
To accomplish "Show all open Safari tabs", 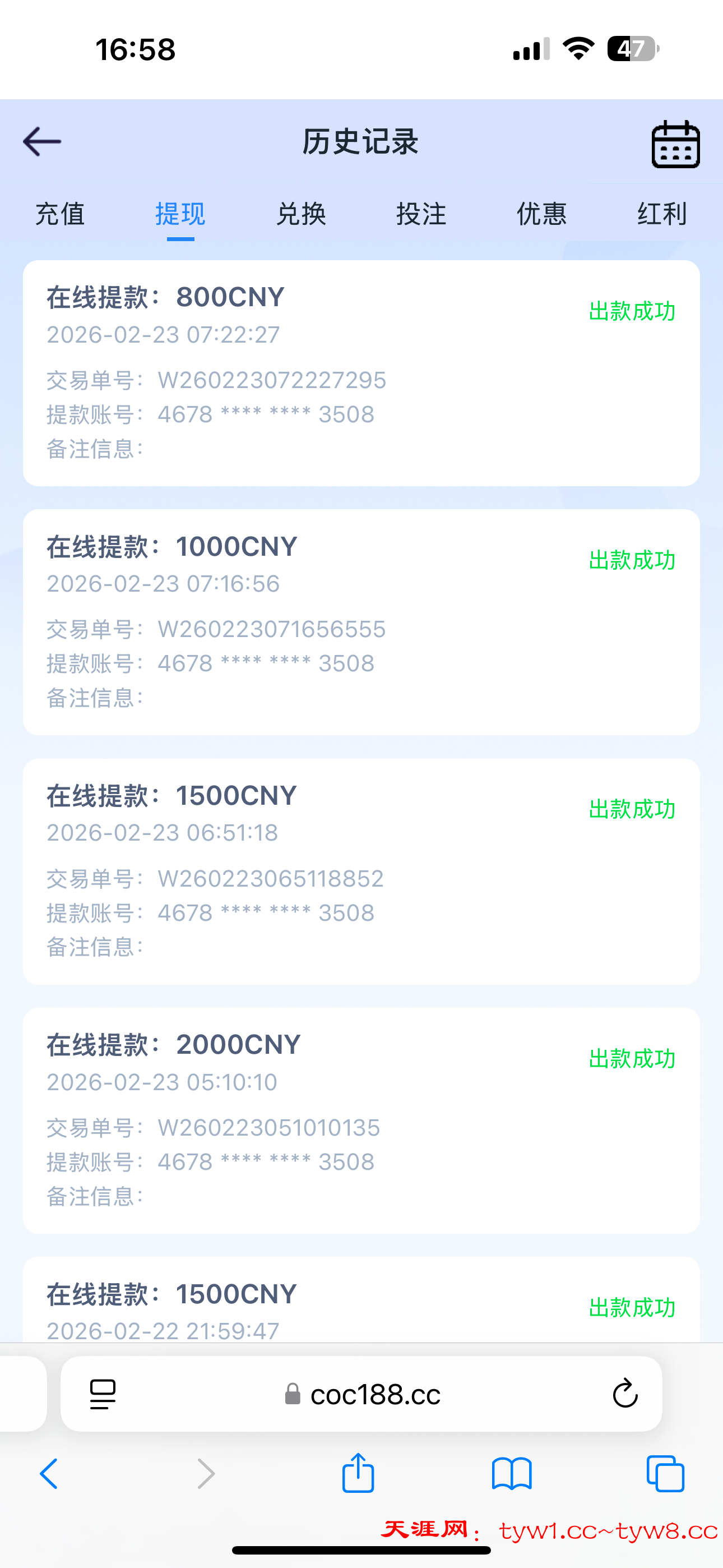I will pos(665,1473).
